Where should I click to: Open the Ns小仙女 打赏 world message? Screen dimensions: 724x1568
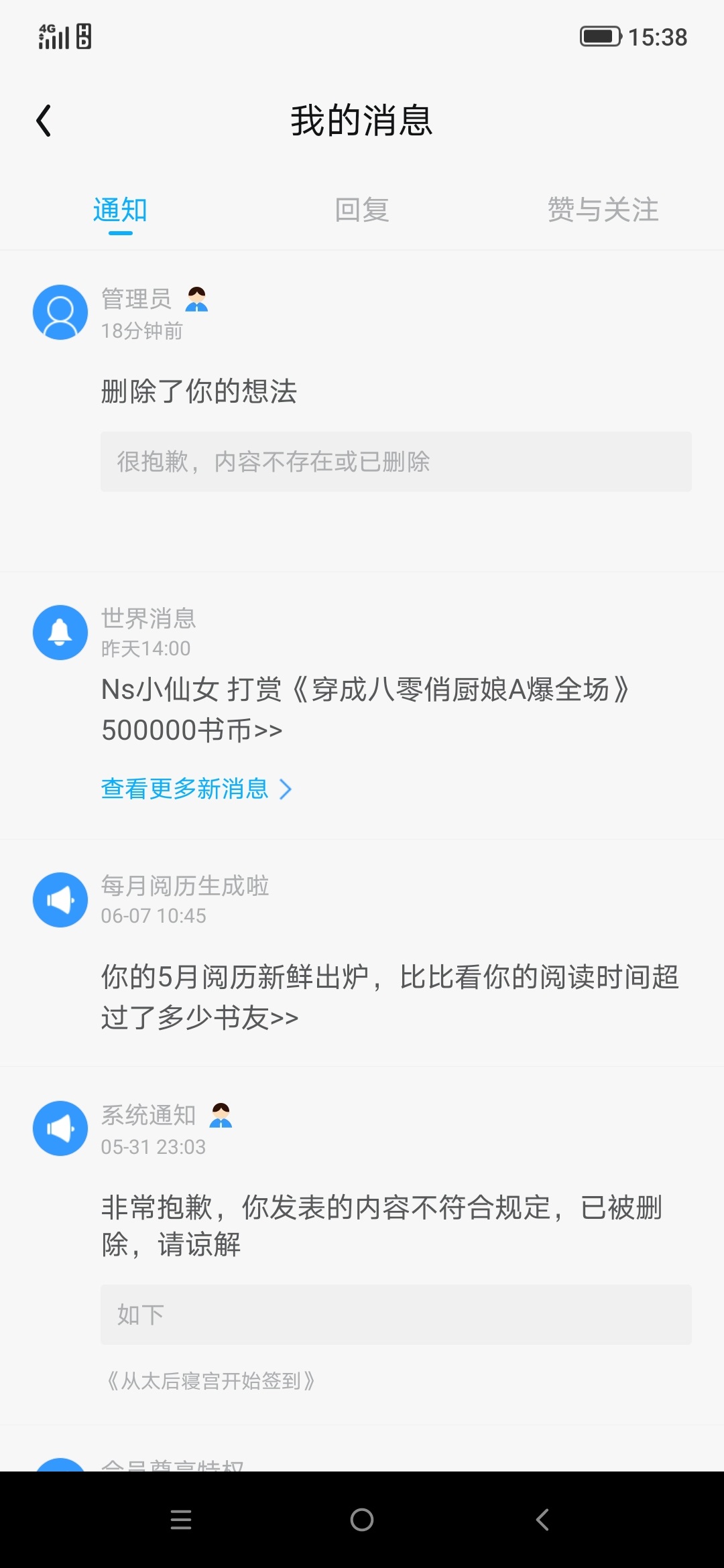click(365, 709)
